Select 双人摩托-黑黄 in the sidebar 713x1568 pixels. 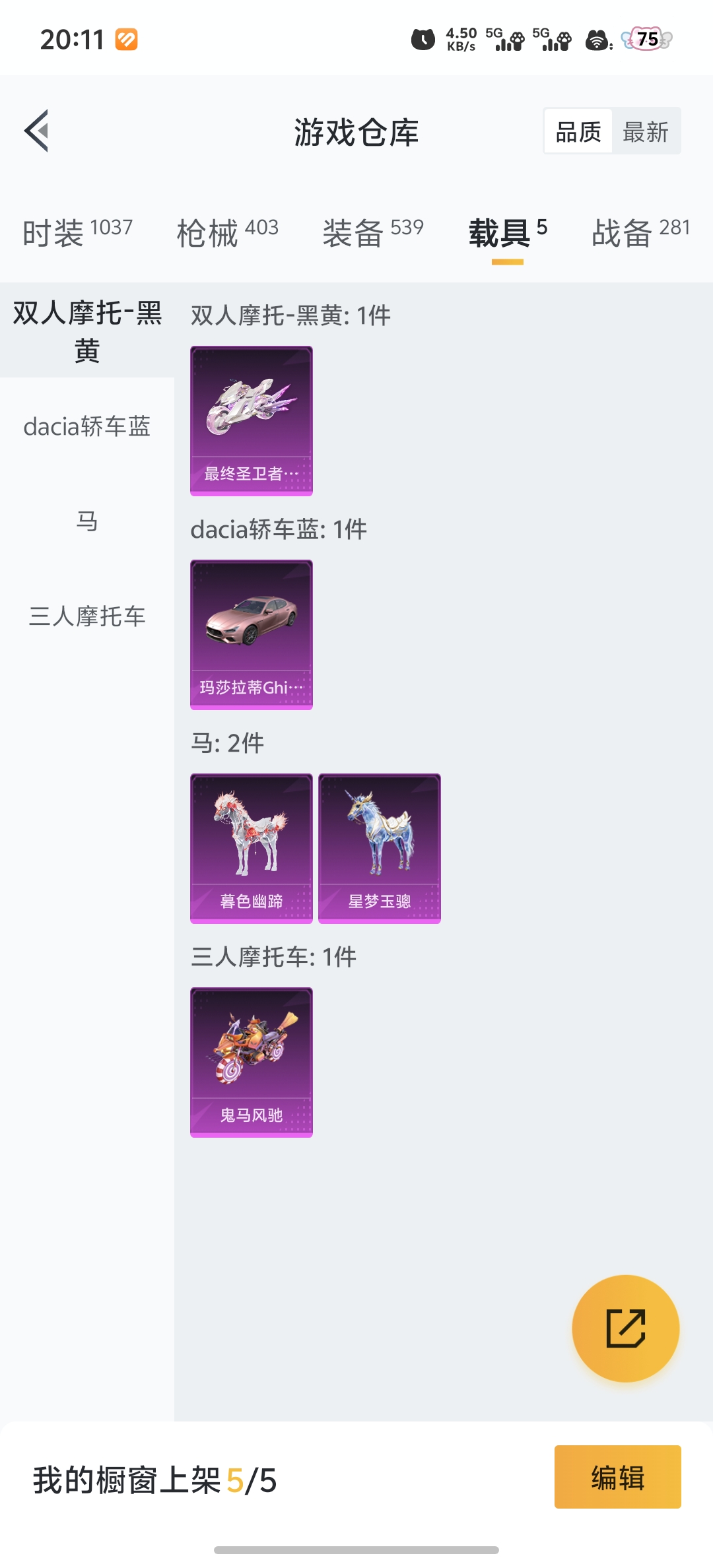tap(87, 333)
